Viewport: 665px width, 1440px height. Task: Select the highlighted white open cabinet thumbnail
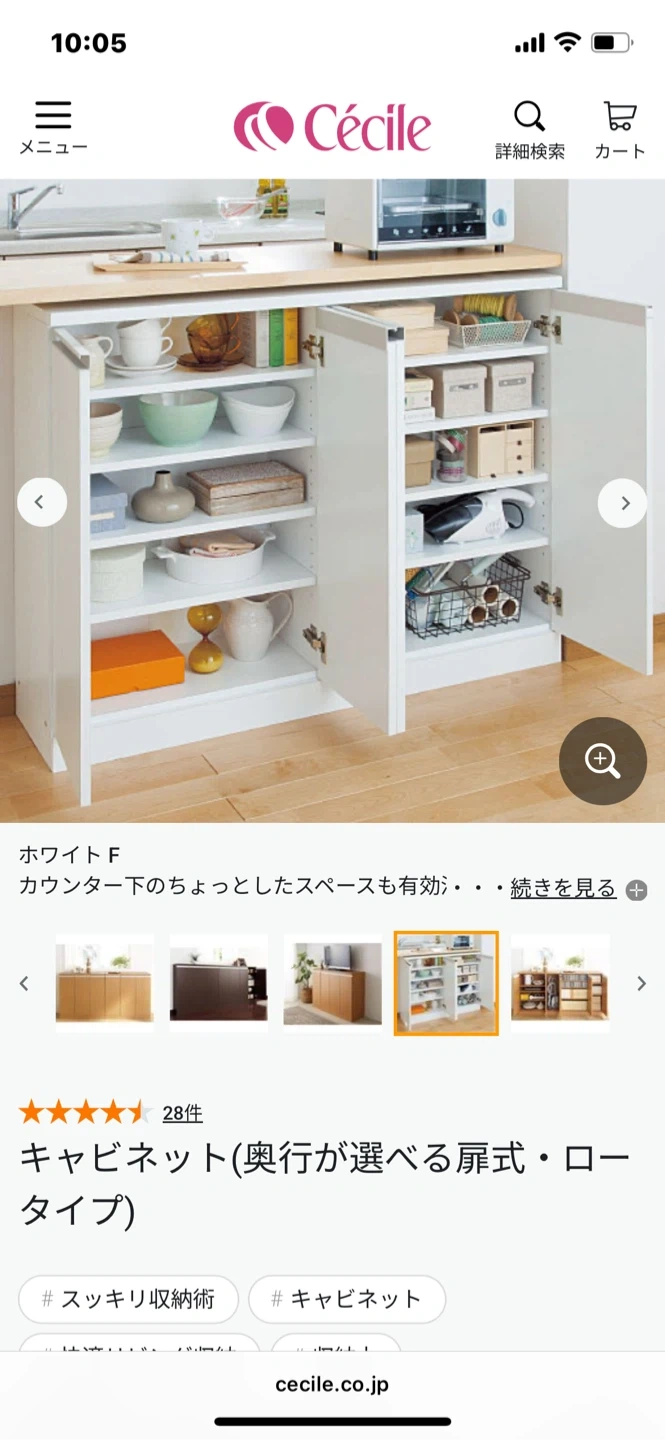tap(446, 984)
